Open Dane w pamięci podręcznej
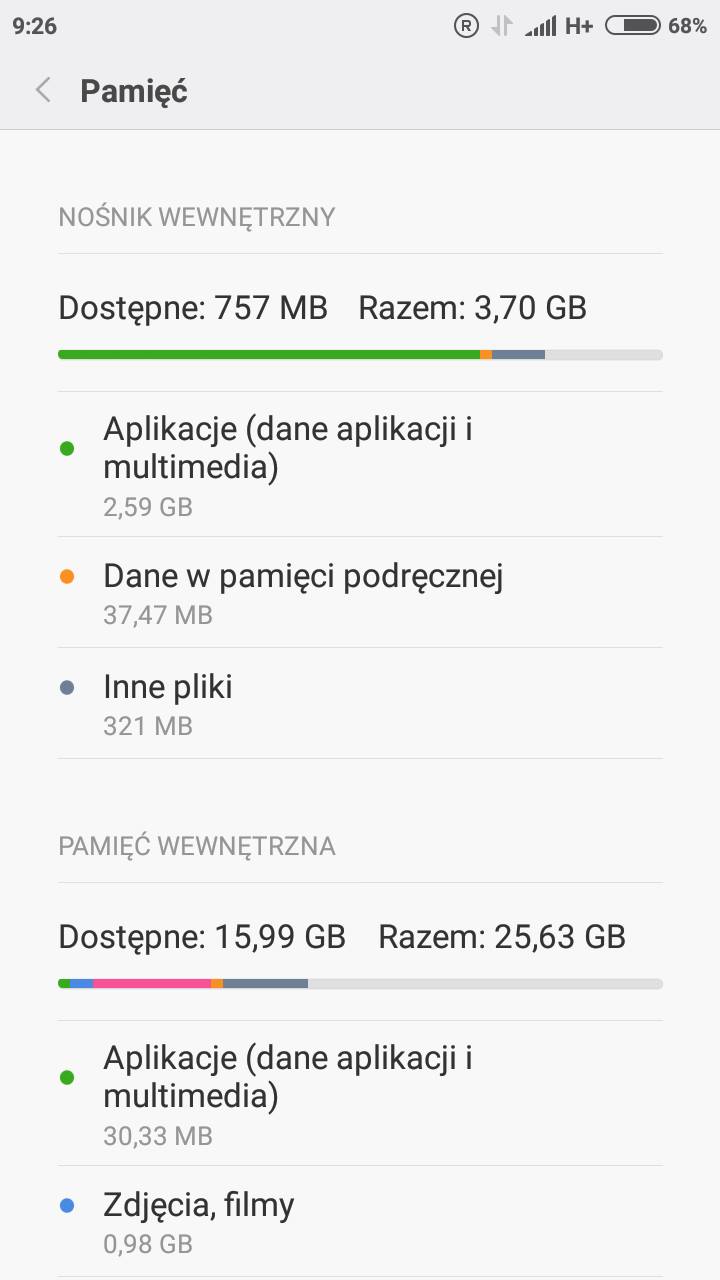 (x=360, y=592)
